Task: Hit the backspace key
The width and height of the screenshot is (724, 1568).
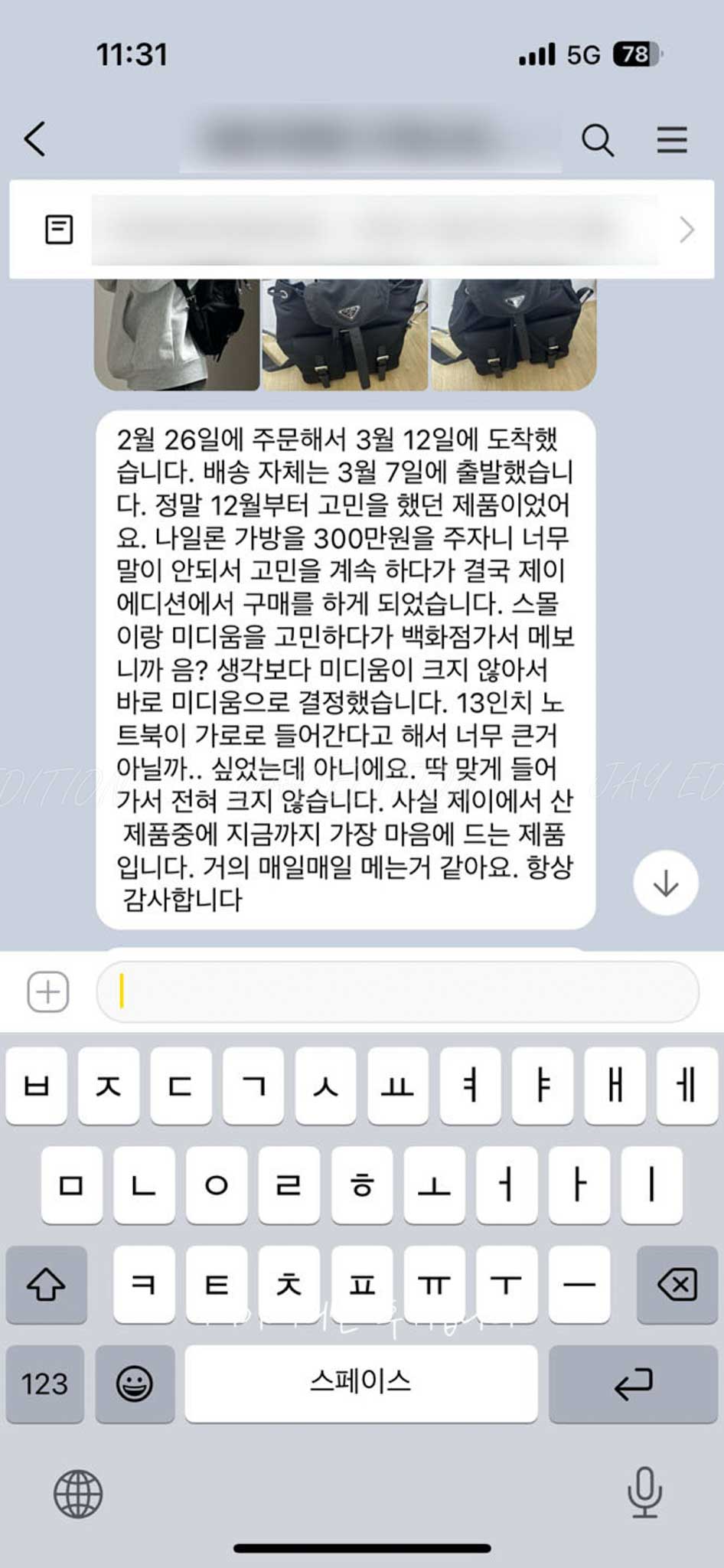Action: point(677,1284)
